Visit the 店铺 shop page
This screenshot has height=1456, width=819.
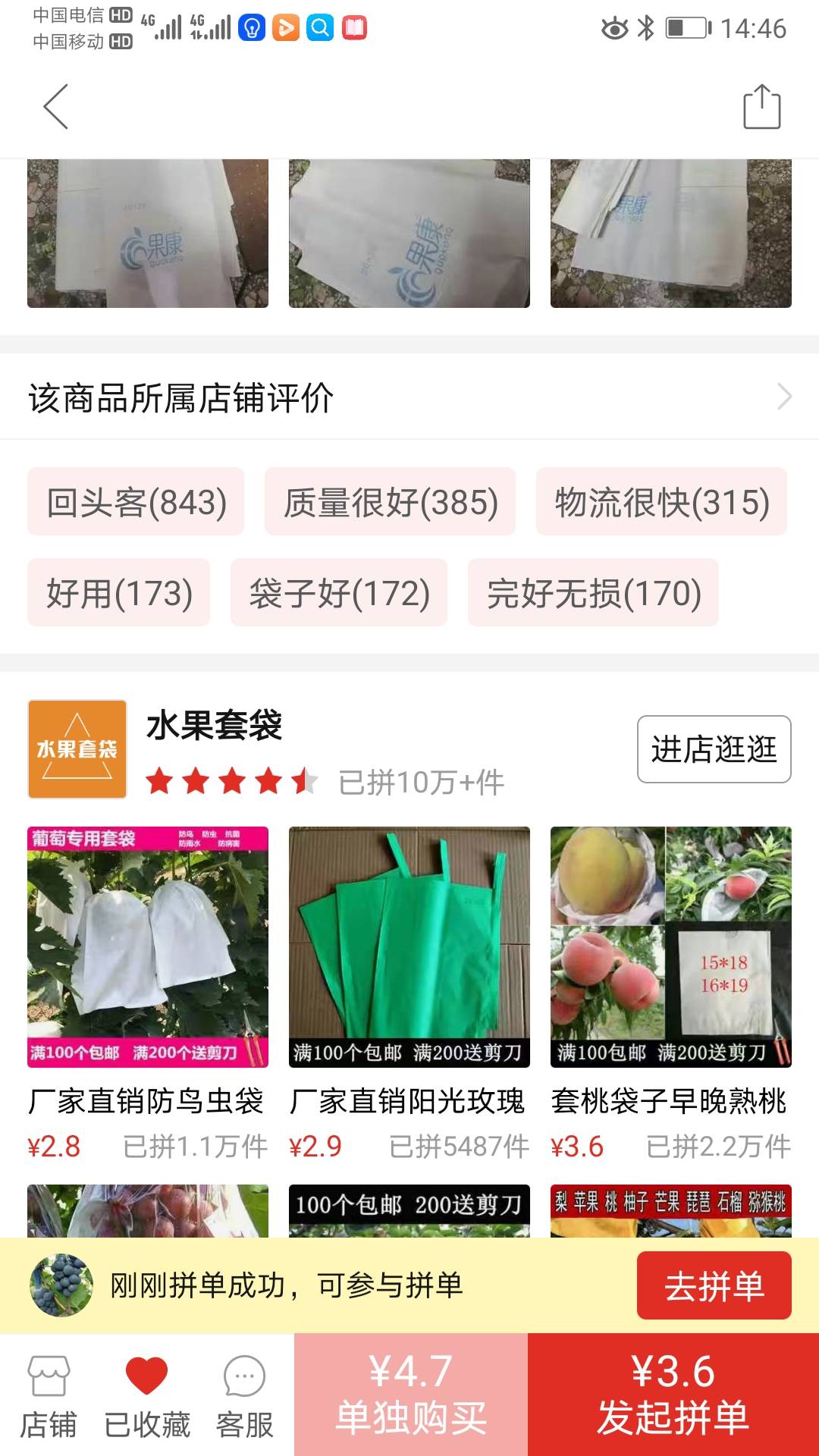click(49, 1395)
